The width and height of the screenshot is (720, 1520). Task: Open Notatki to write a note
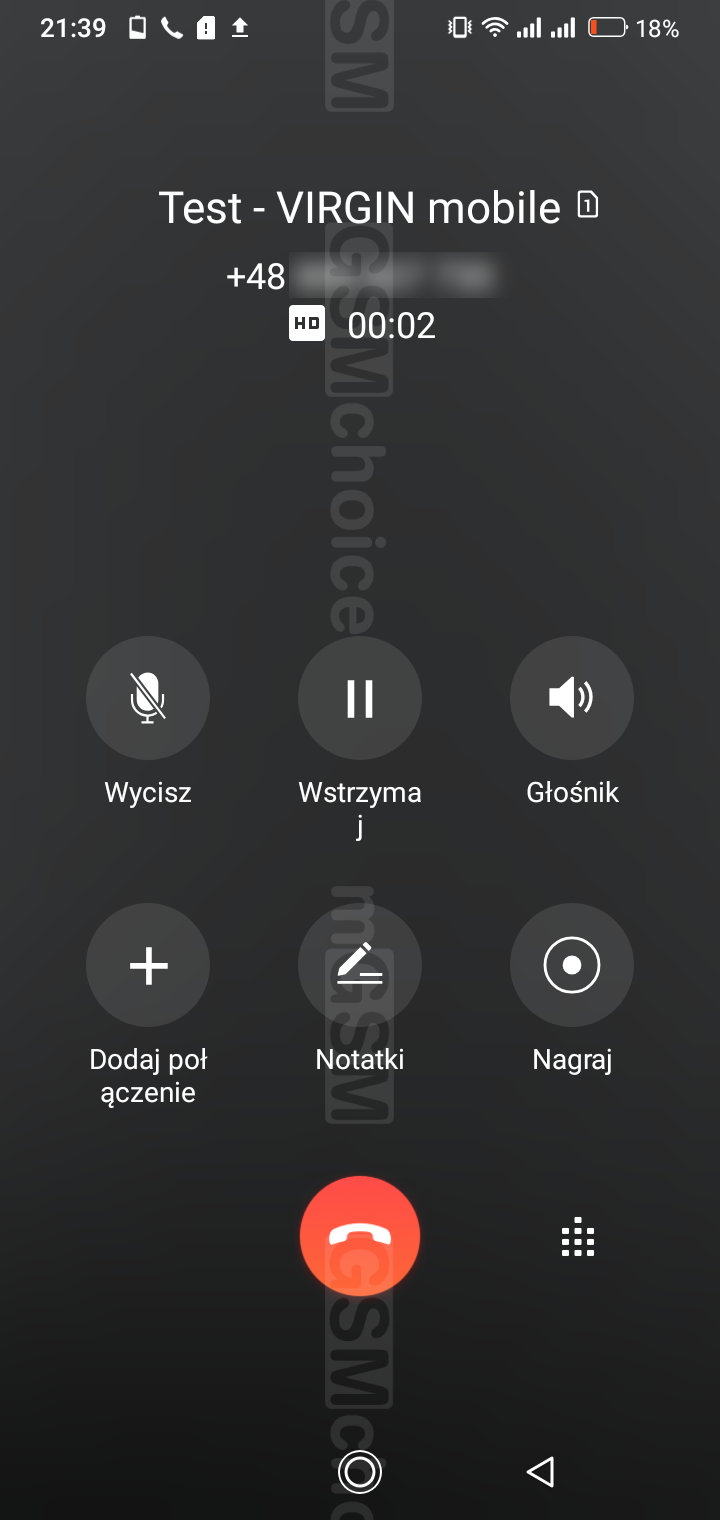pyautogui.click(x=360, y=966)
